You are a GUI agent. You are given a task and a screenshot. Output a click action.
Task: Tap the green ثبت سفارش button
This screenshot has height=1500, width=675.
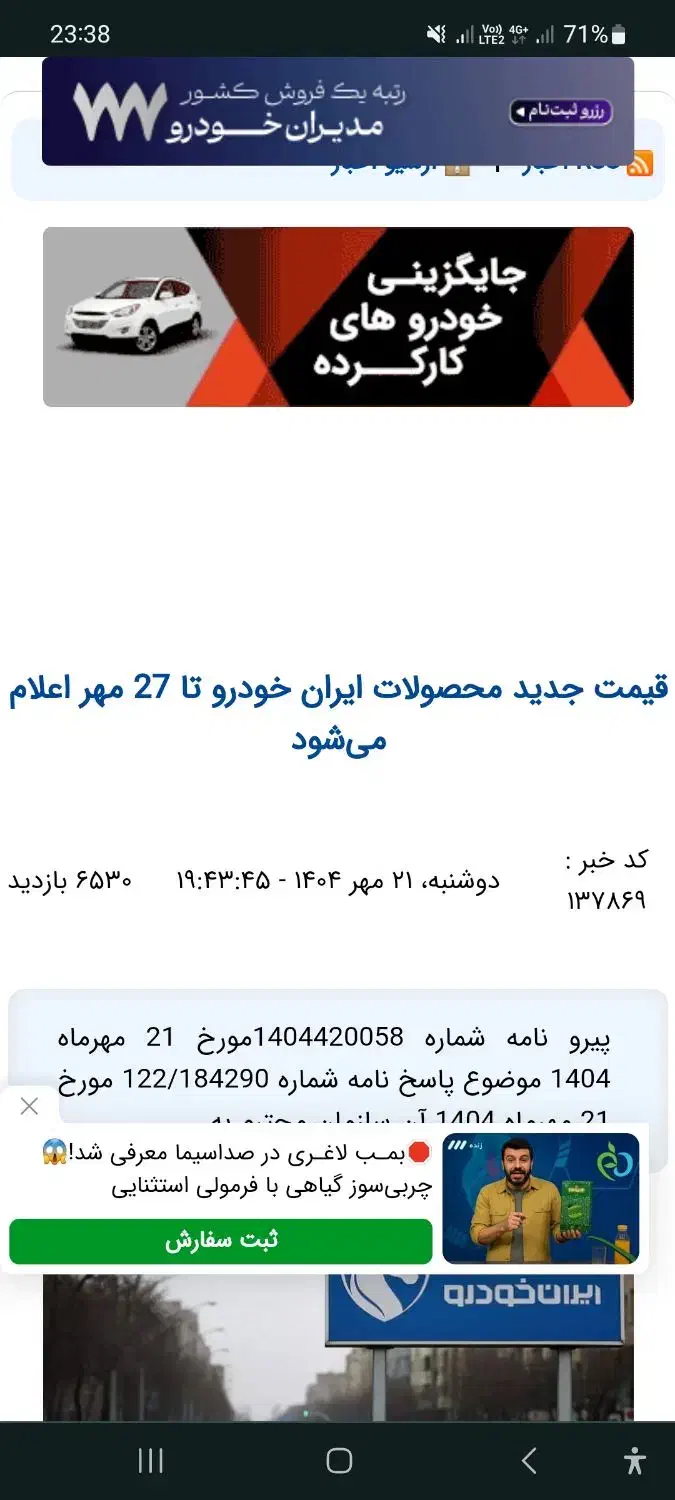click(x=221, y=1241)
